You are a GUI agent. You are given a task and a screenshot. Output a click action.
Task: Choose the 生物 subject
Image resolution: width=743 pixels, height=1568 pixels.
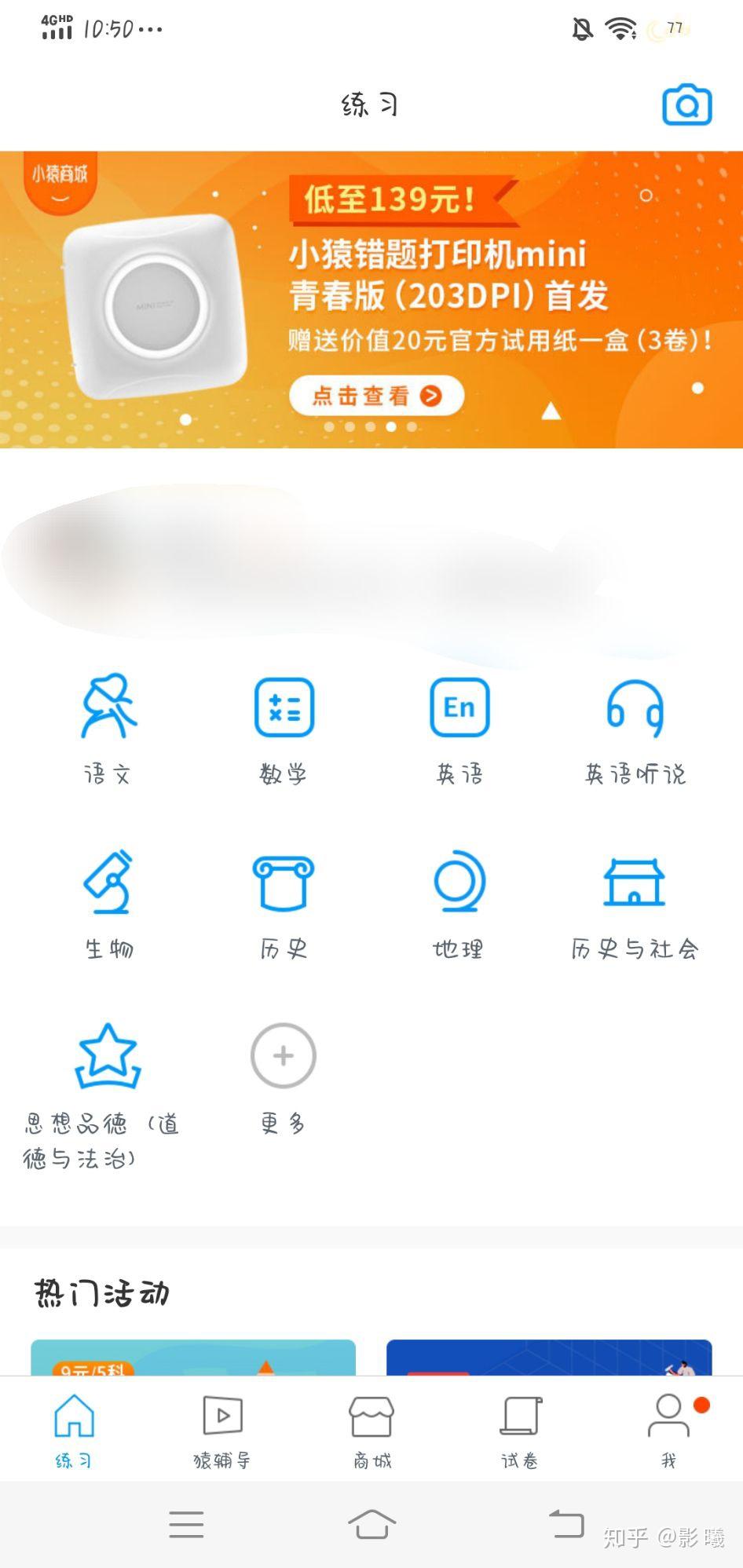click(108, 902)
